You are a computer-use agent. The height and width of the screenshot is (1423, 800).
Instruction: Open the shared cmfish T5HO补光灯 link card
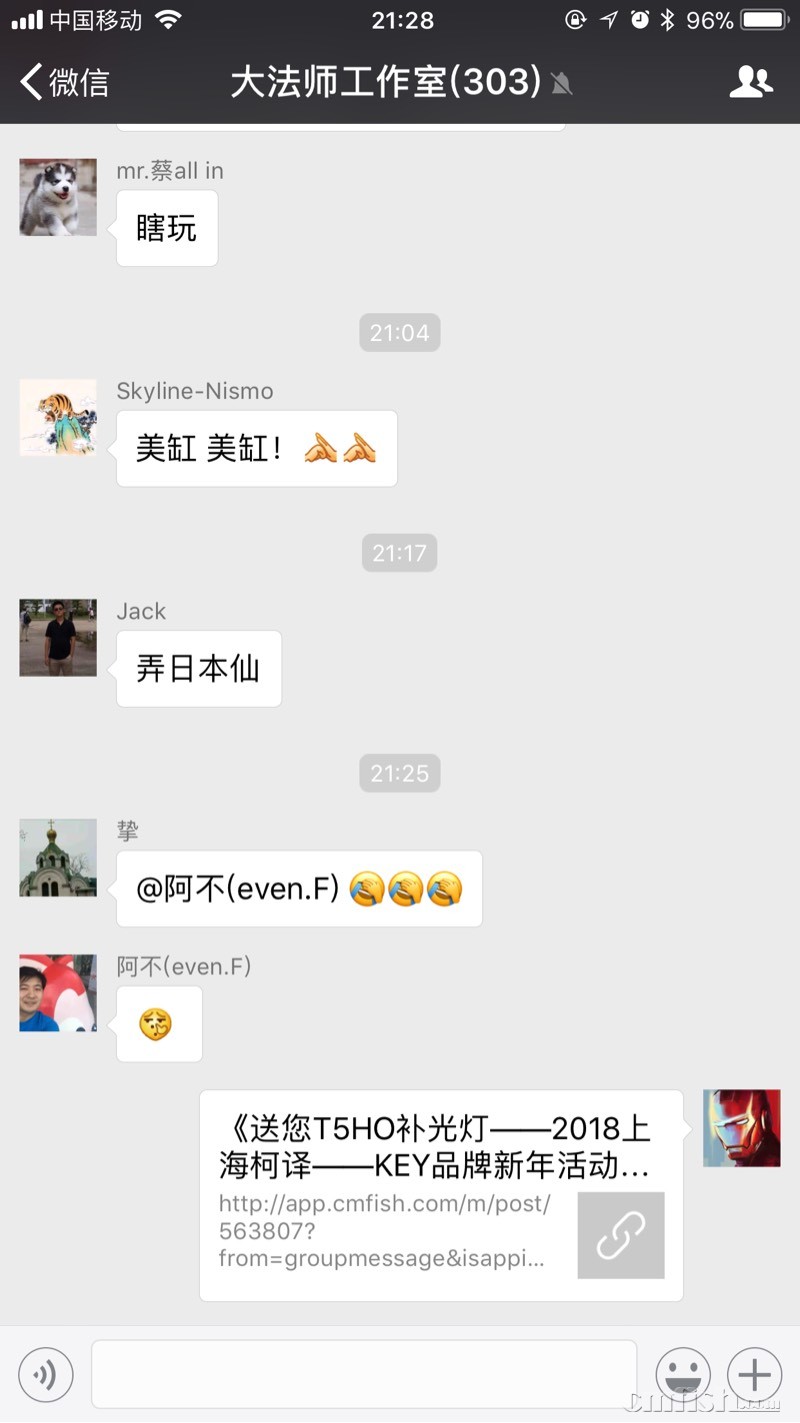tap(441, 1195)
